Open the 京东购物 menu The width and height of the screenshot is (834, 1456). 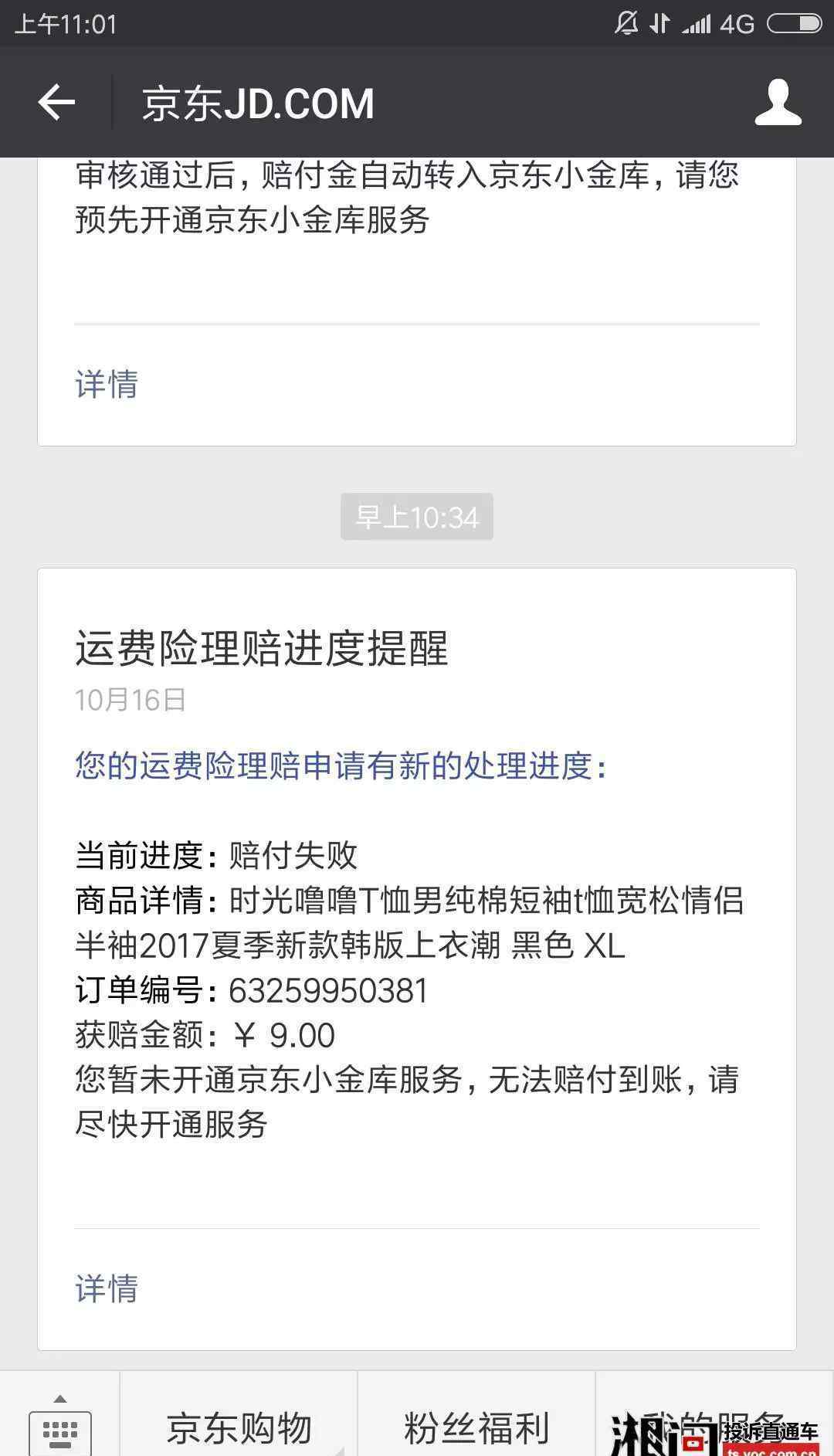coord(239,1427)
